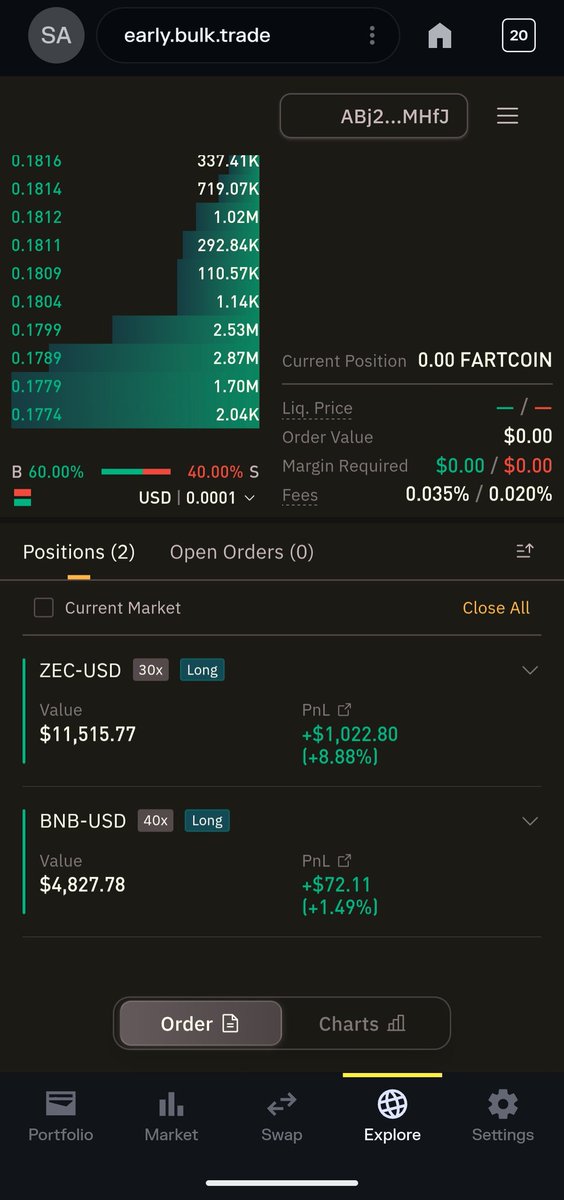The width and height of the screenshot is (564, 1200).
Task: Go to the Swap tab
Action: [x=282, y=1116]
